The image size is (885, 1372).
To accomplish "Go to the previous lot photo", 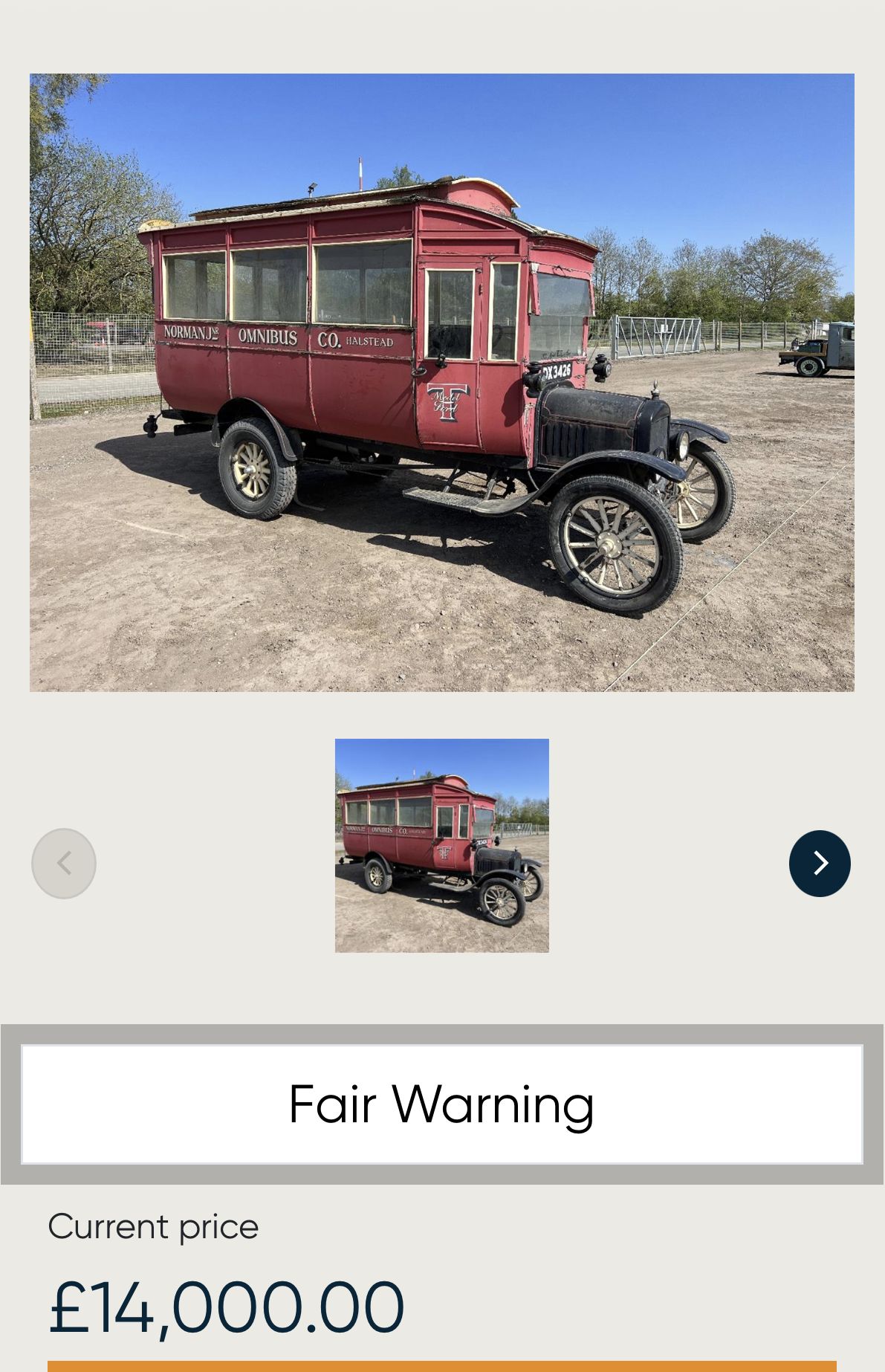I will coord(64,863).
